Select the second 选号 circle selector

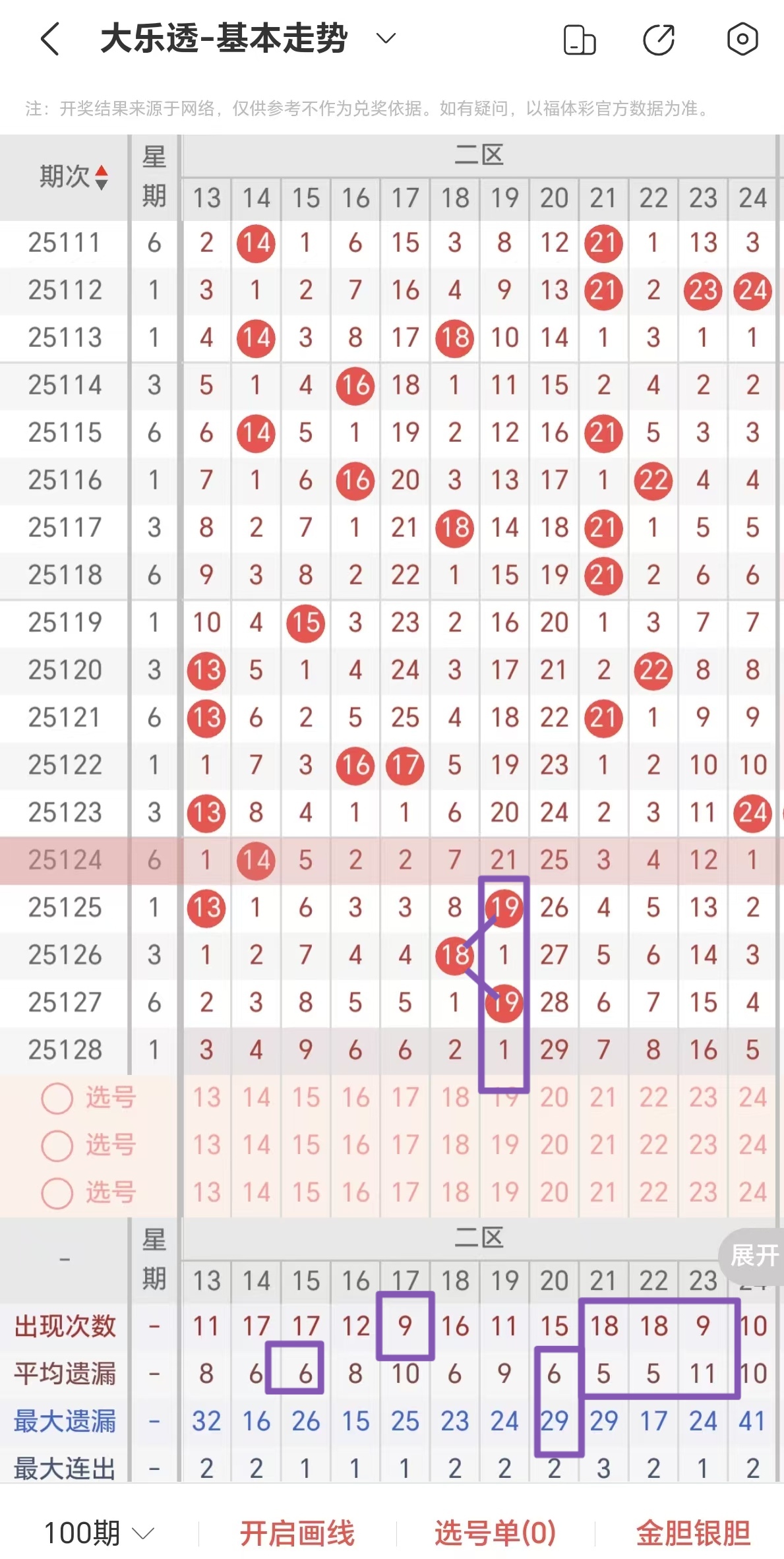click(x=57, y=1146)
